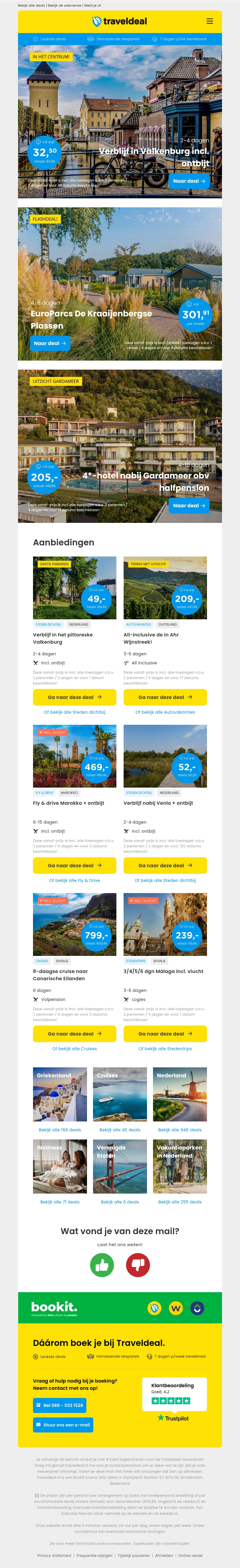Open the All-inclusive Ahr Wijnstreek deal button
The height and width of the screenshot is (1568, 240).
point(165,697)
